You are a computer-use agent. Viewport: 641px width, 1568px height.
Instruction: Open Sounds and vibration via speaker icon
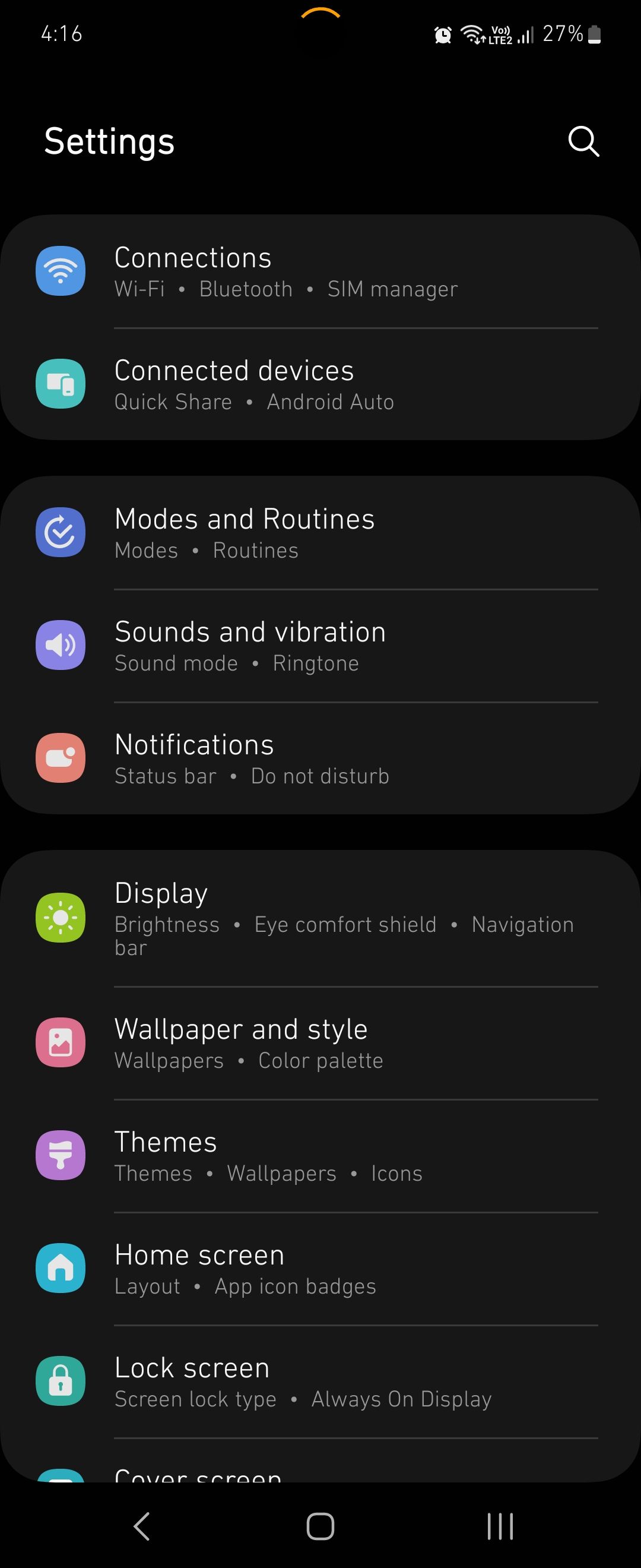(61, 645)
